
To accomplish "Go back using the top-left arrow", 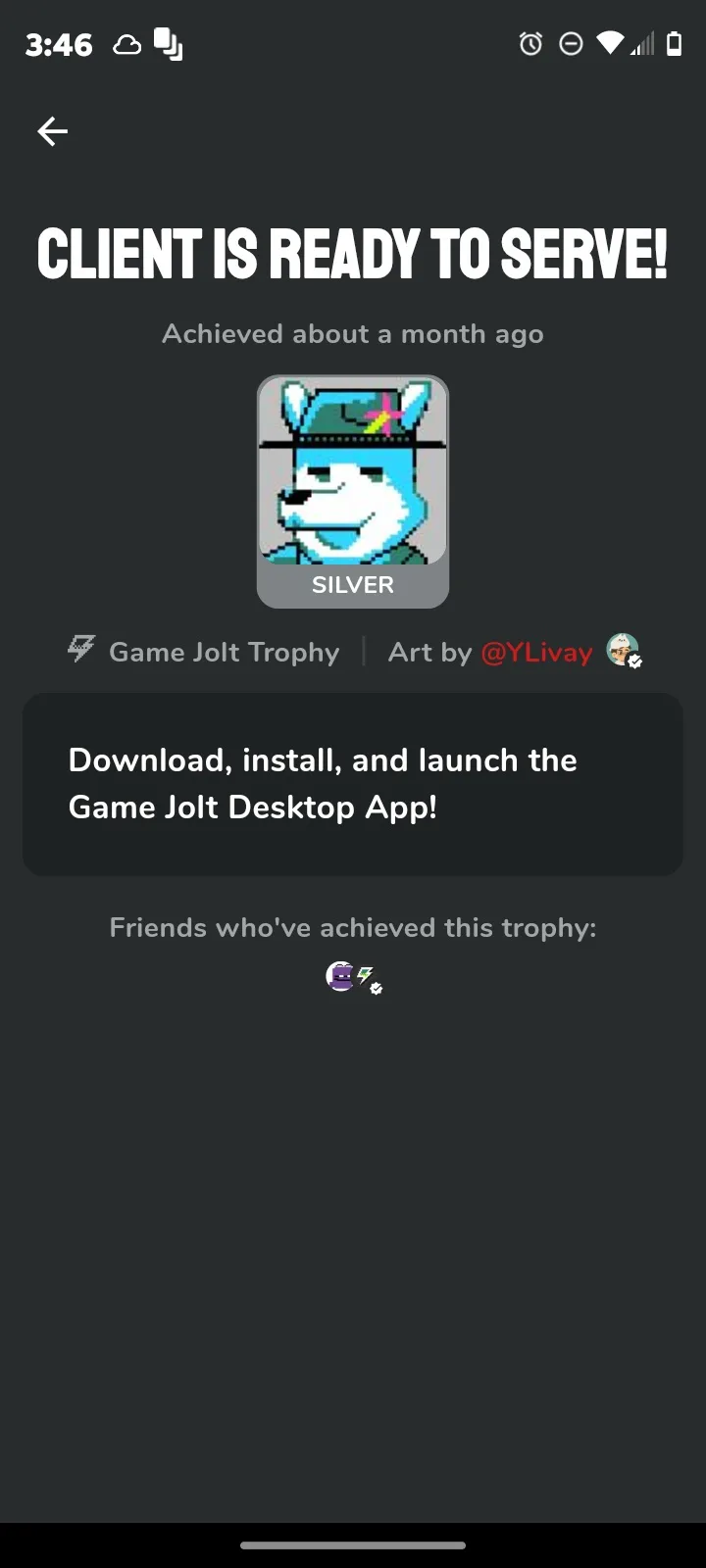I will pos(52,131).
